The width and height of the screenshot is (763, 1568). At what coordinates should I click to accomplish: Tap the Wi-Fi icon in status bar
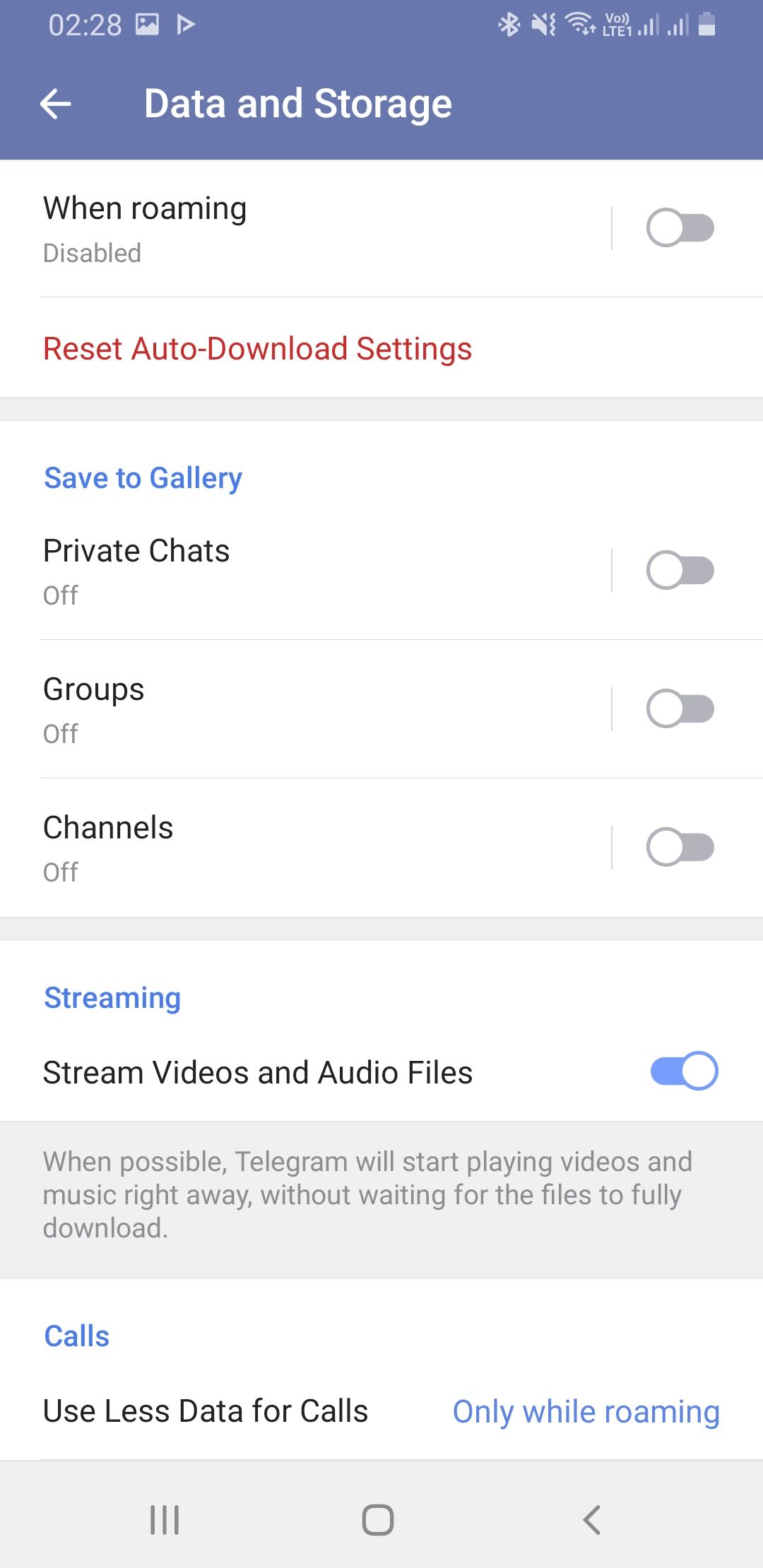point(579,23)
